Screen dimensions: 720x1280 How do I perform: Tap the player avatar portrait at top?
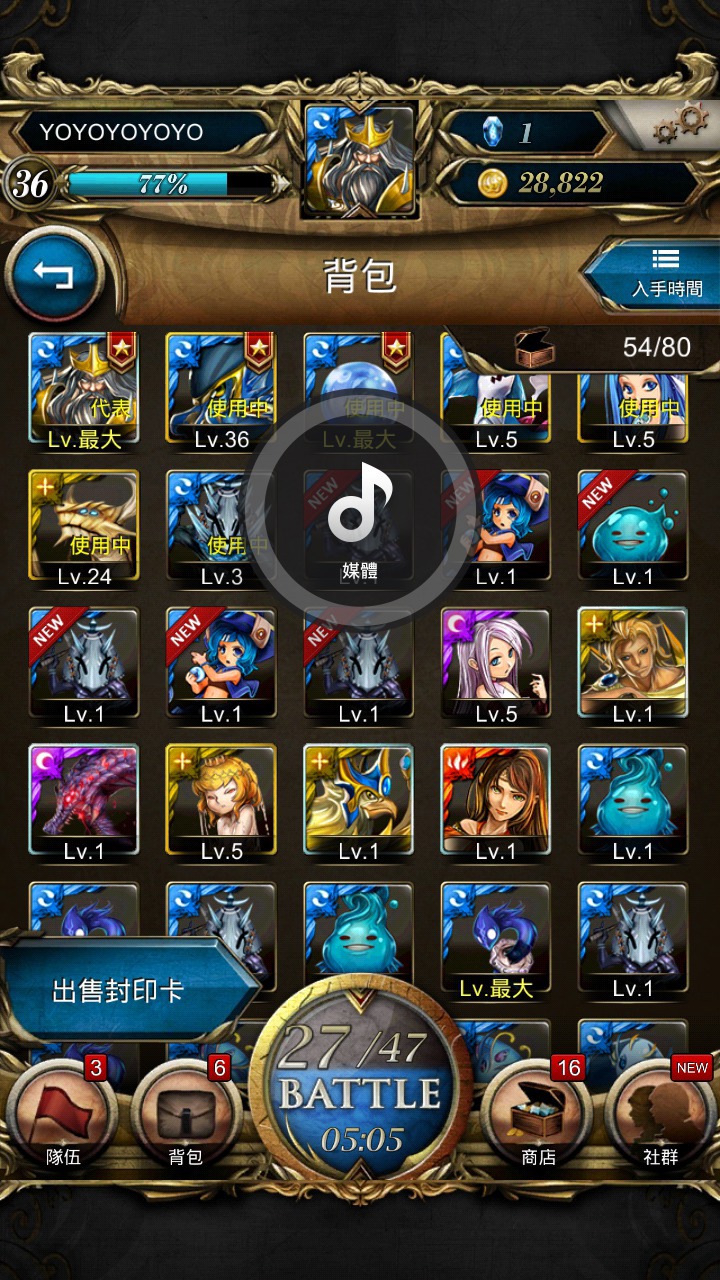coord(360,160)
